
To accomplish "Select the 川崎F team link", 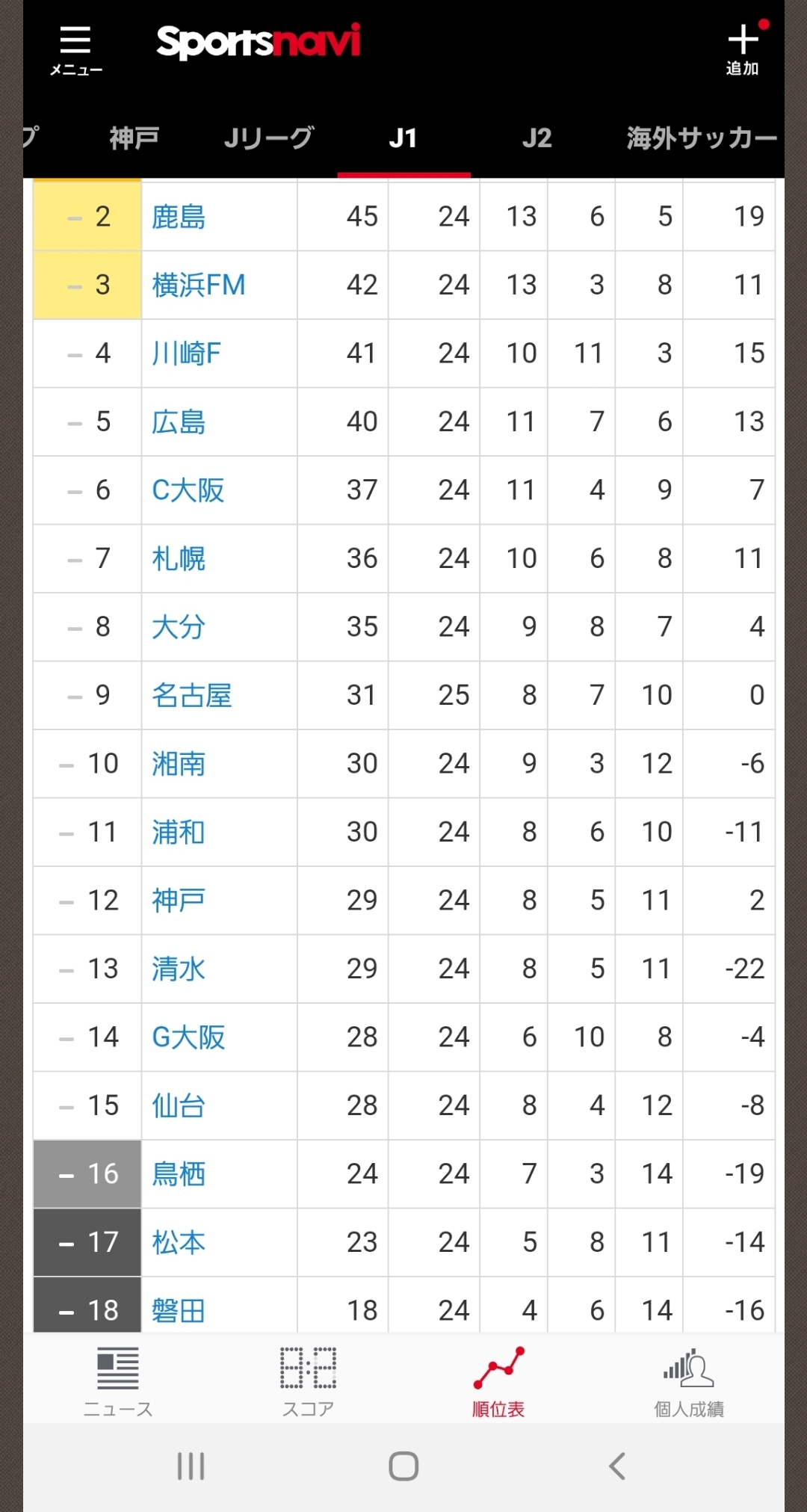I will [186, 354].
